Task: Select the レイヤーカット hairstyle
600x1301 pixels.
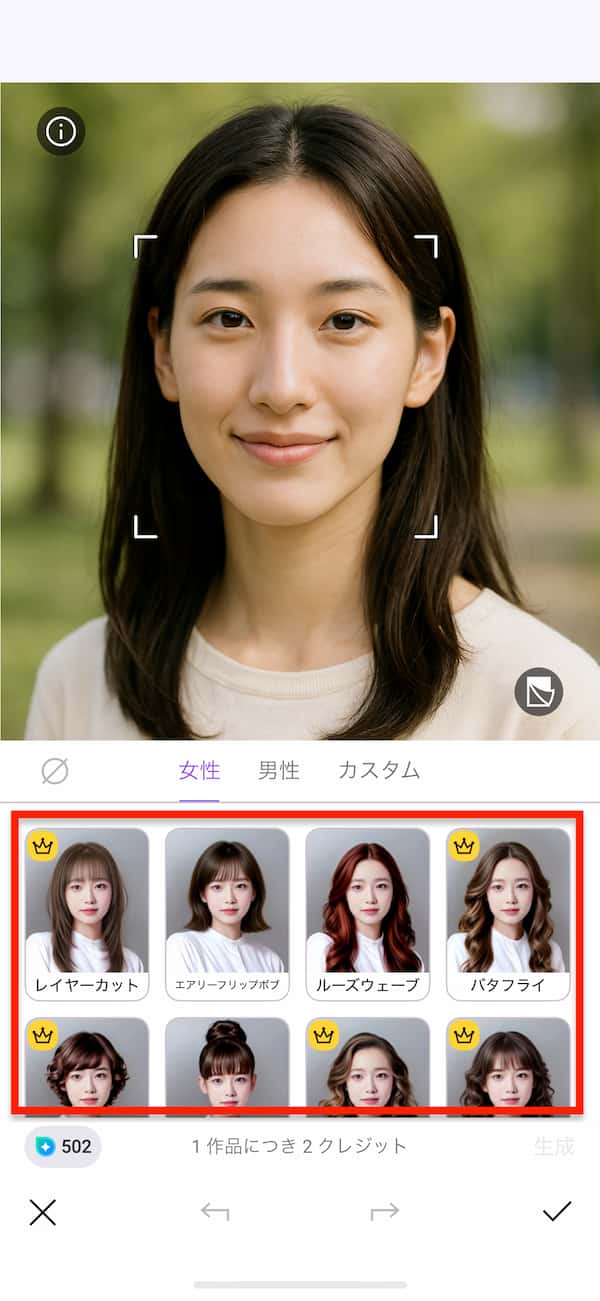Action: coord(87,913)
